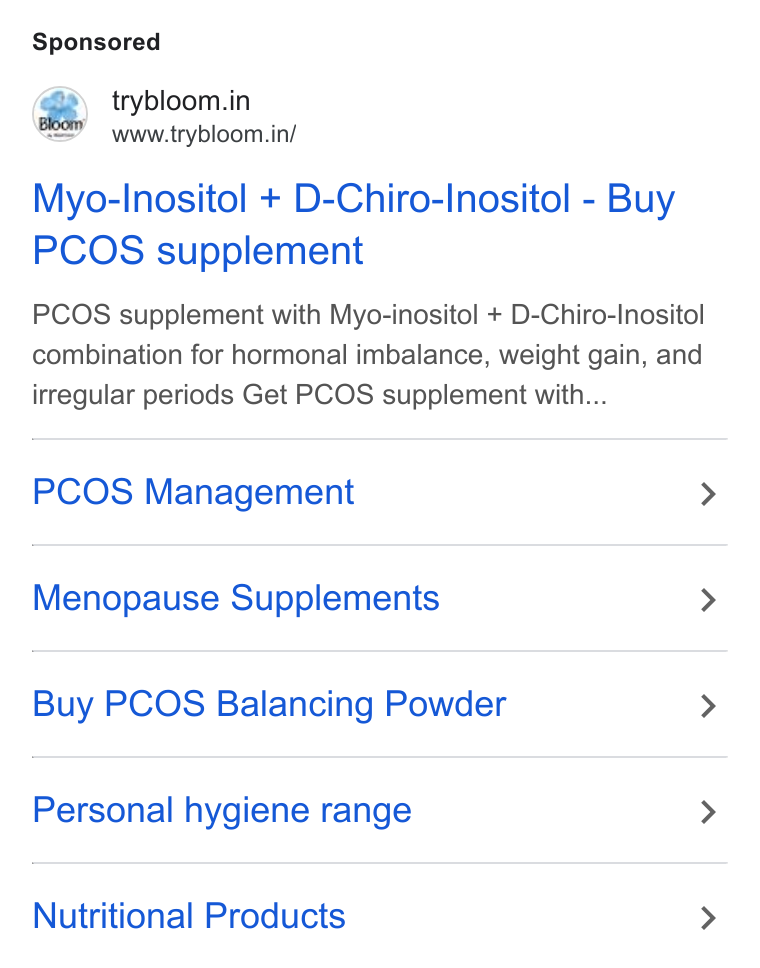This screenshot has width=760, height=968.
Task: Open the PCOS Management sitelink
Action: tap(380, 492)
